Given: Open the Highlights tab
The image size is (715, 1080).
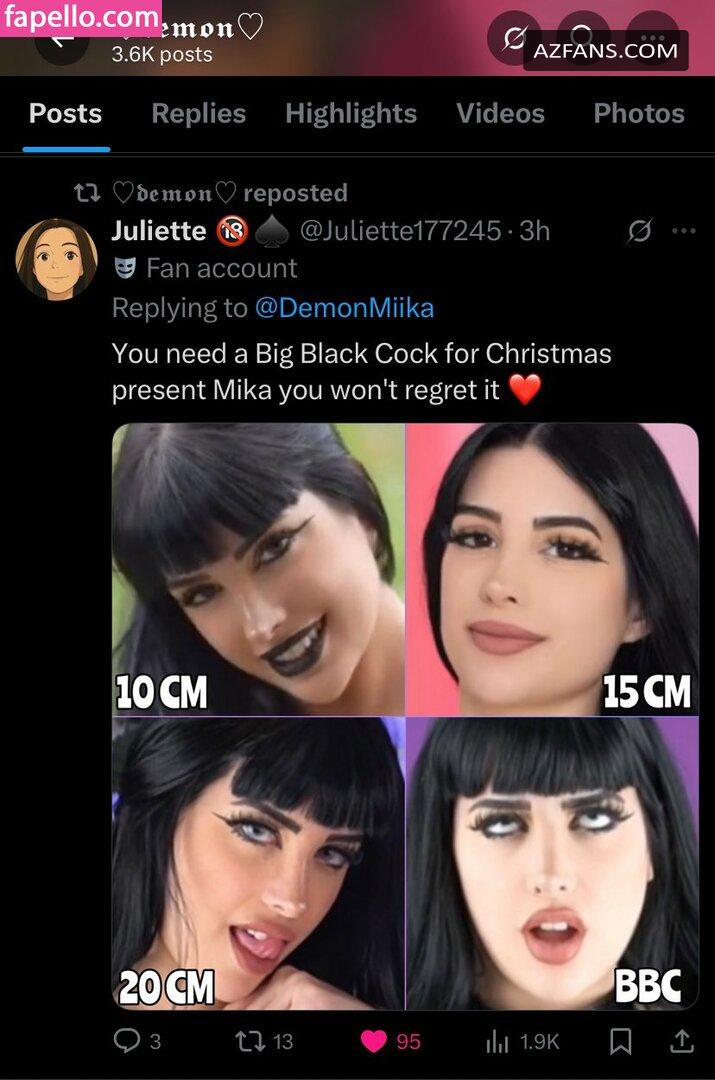Looking at the screenshot, I should pos(350,114).
